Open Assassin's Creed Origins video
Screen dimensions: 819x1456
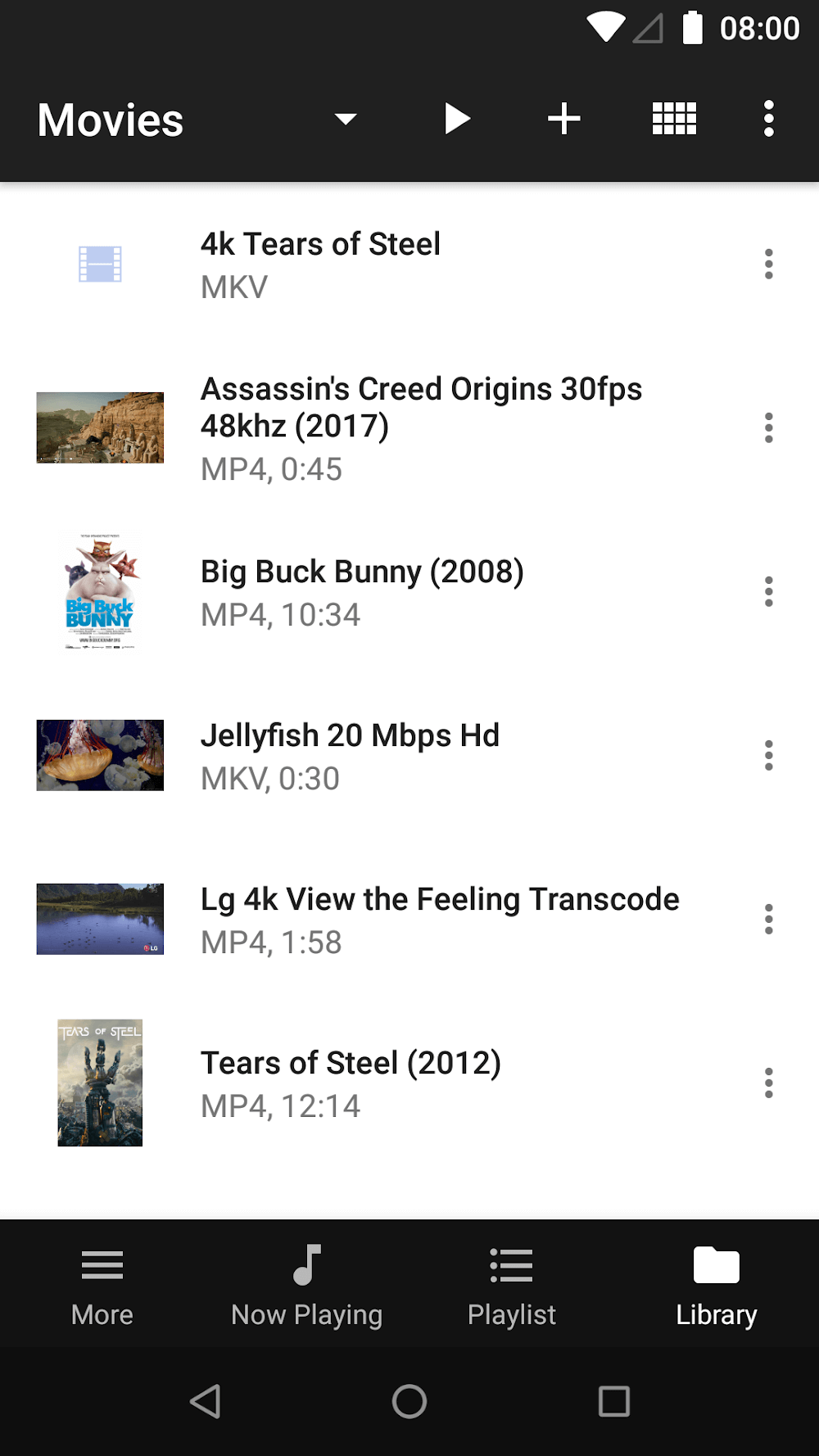tap(421, 427)
